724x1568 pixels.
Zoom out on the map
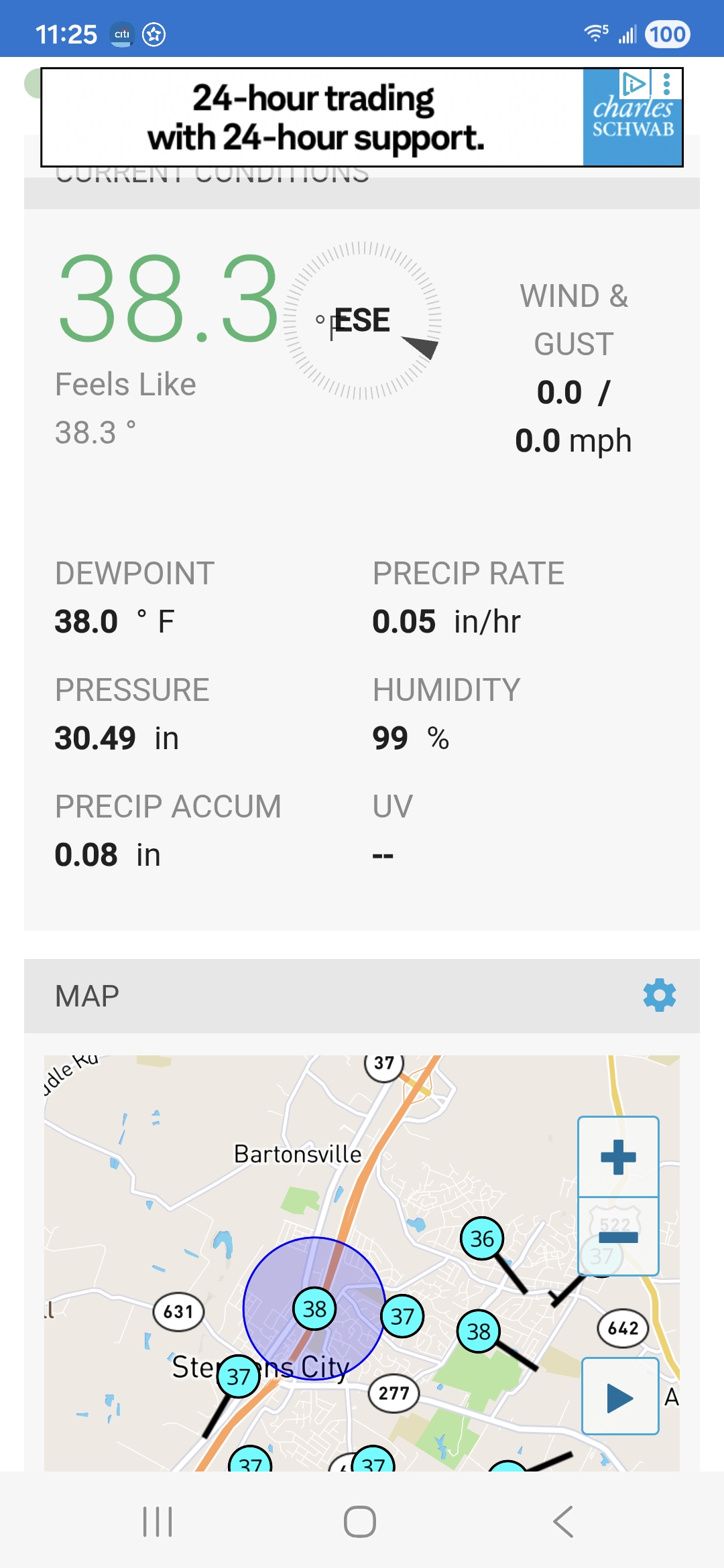click(618, 1237)
